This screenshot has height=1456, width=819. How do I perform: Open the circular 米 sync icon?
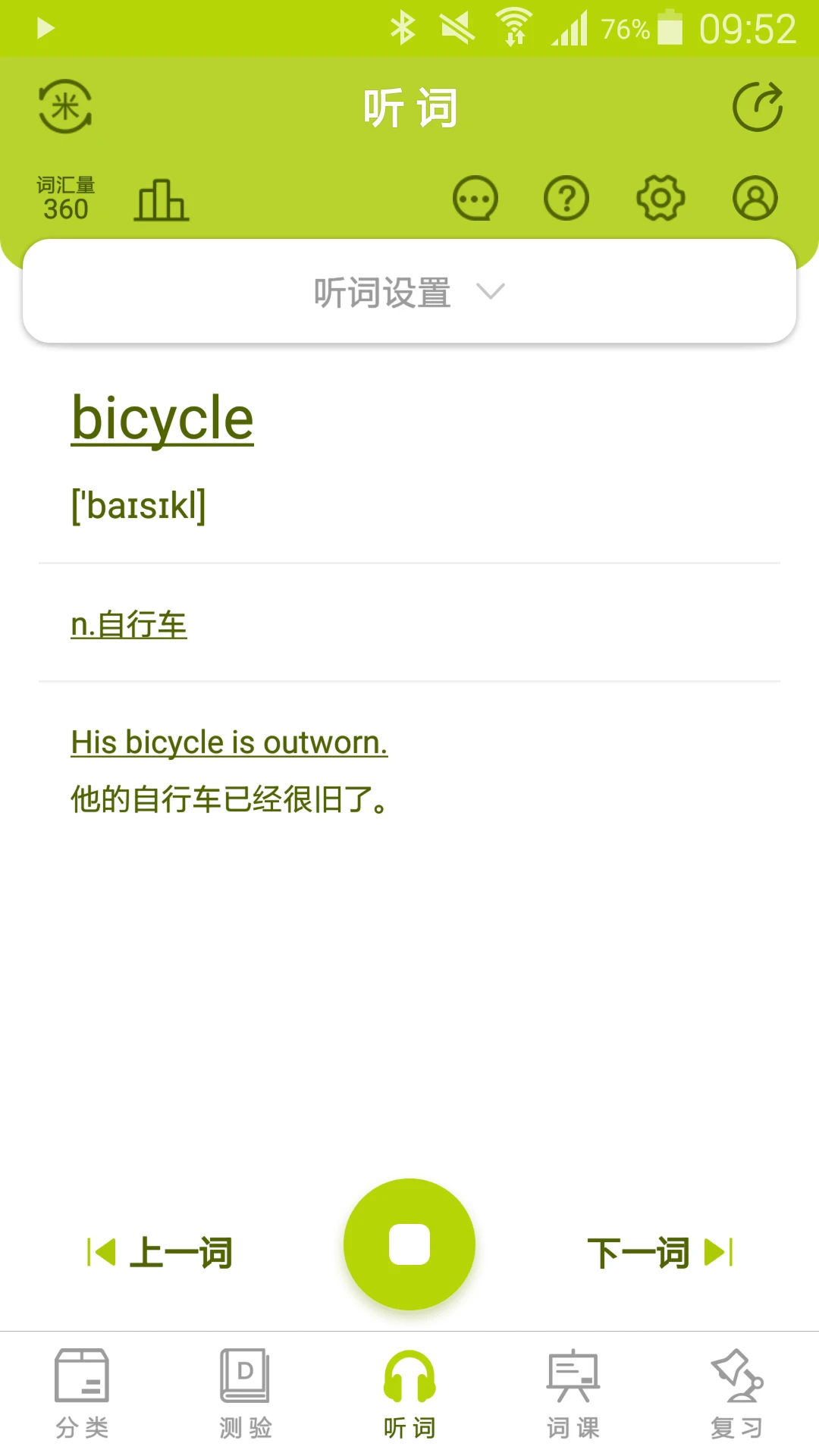[x=65, y=106]
